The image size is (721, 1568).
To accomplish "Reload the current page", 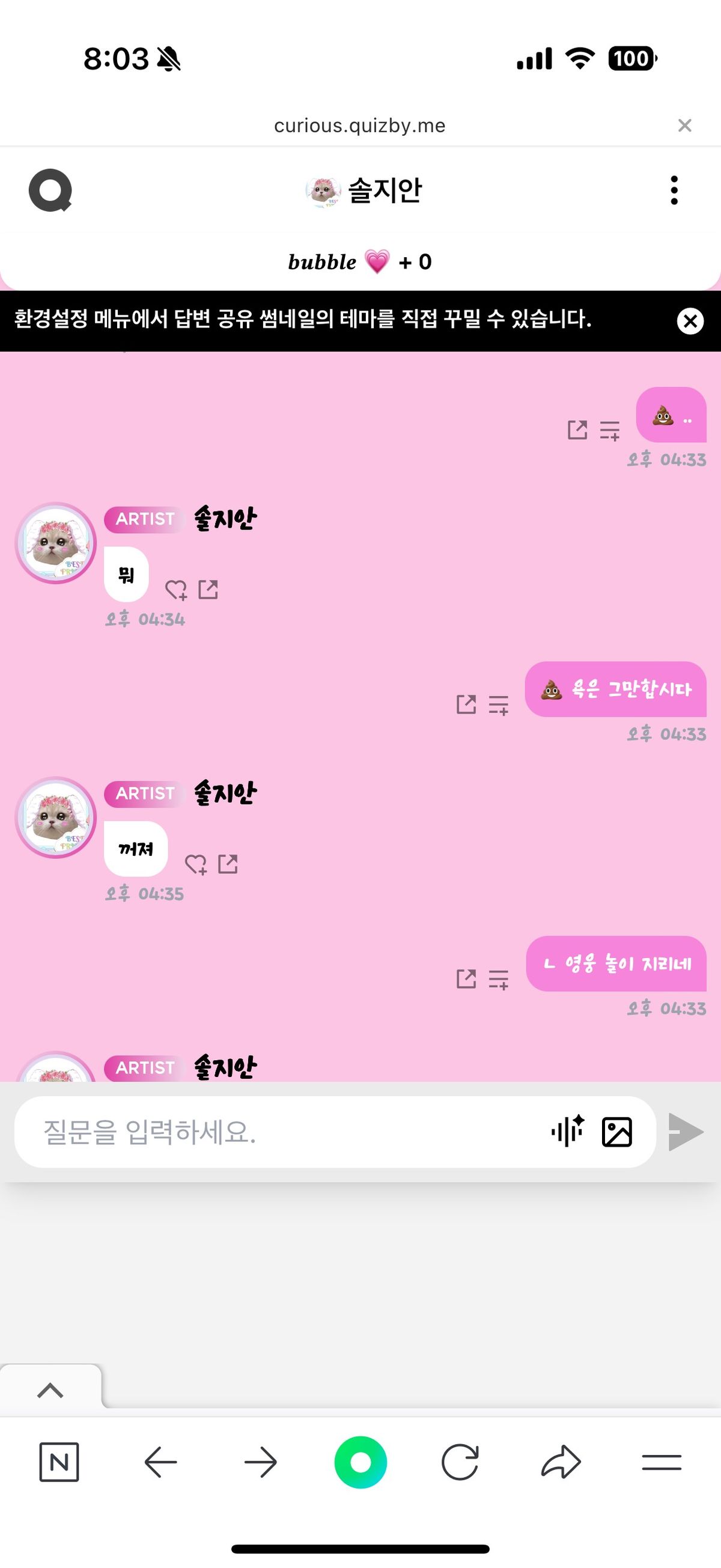I will click(460, 1462).
